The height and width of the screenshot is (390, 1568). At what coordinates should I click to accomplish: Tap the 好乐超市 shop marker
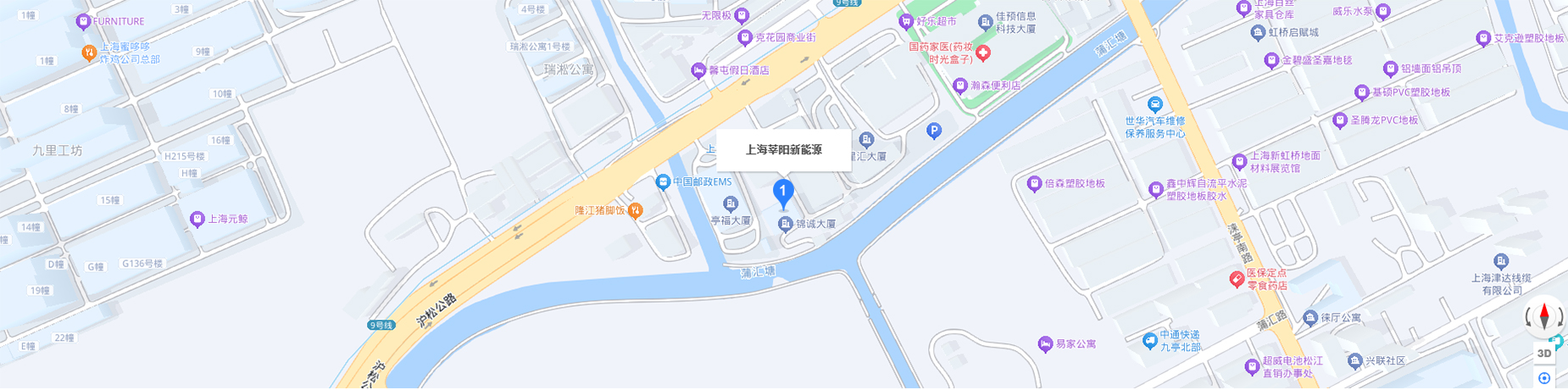pos(906,21)
